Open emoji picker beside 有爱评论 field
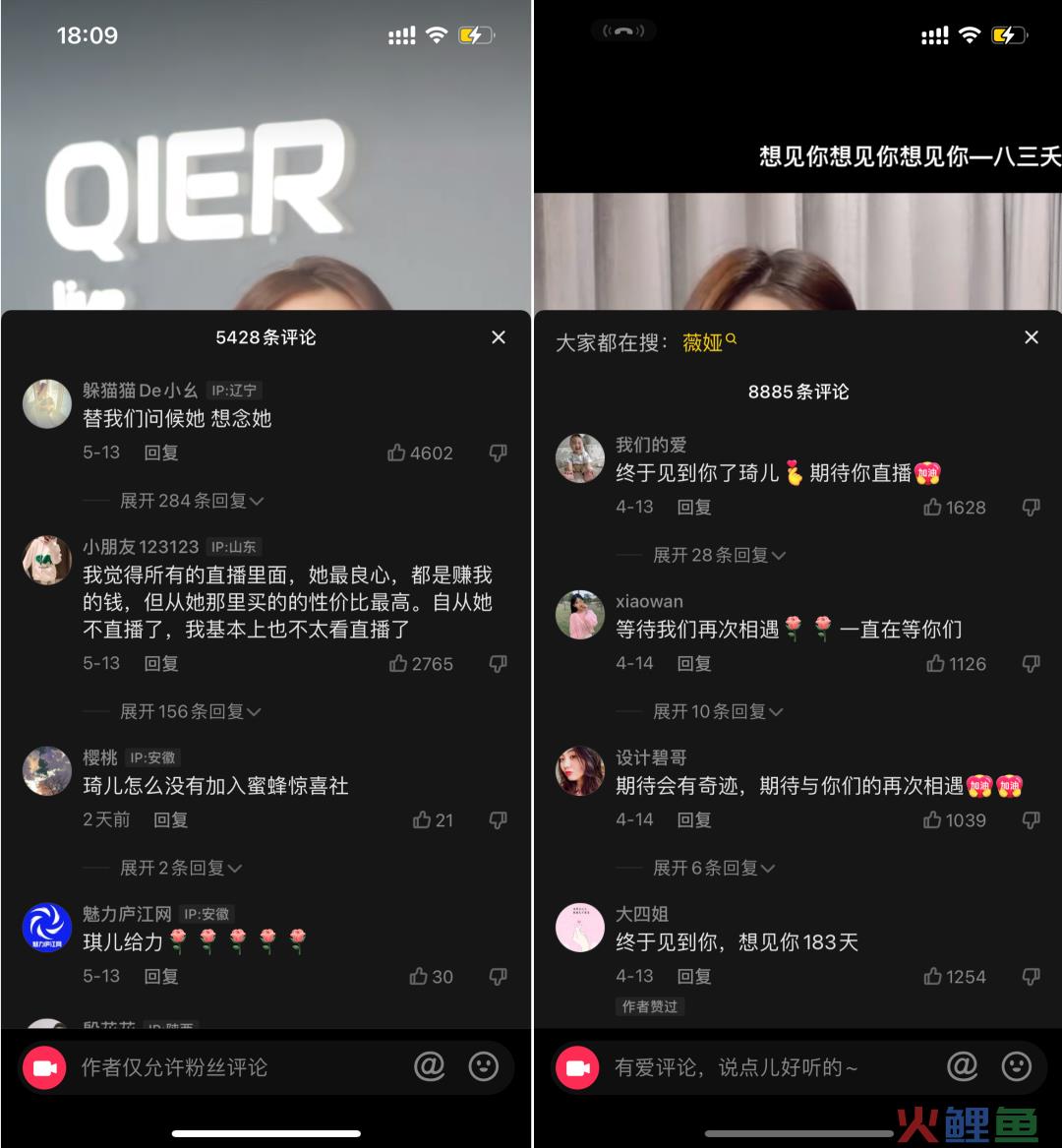 [x=1016, y=1066]
